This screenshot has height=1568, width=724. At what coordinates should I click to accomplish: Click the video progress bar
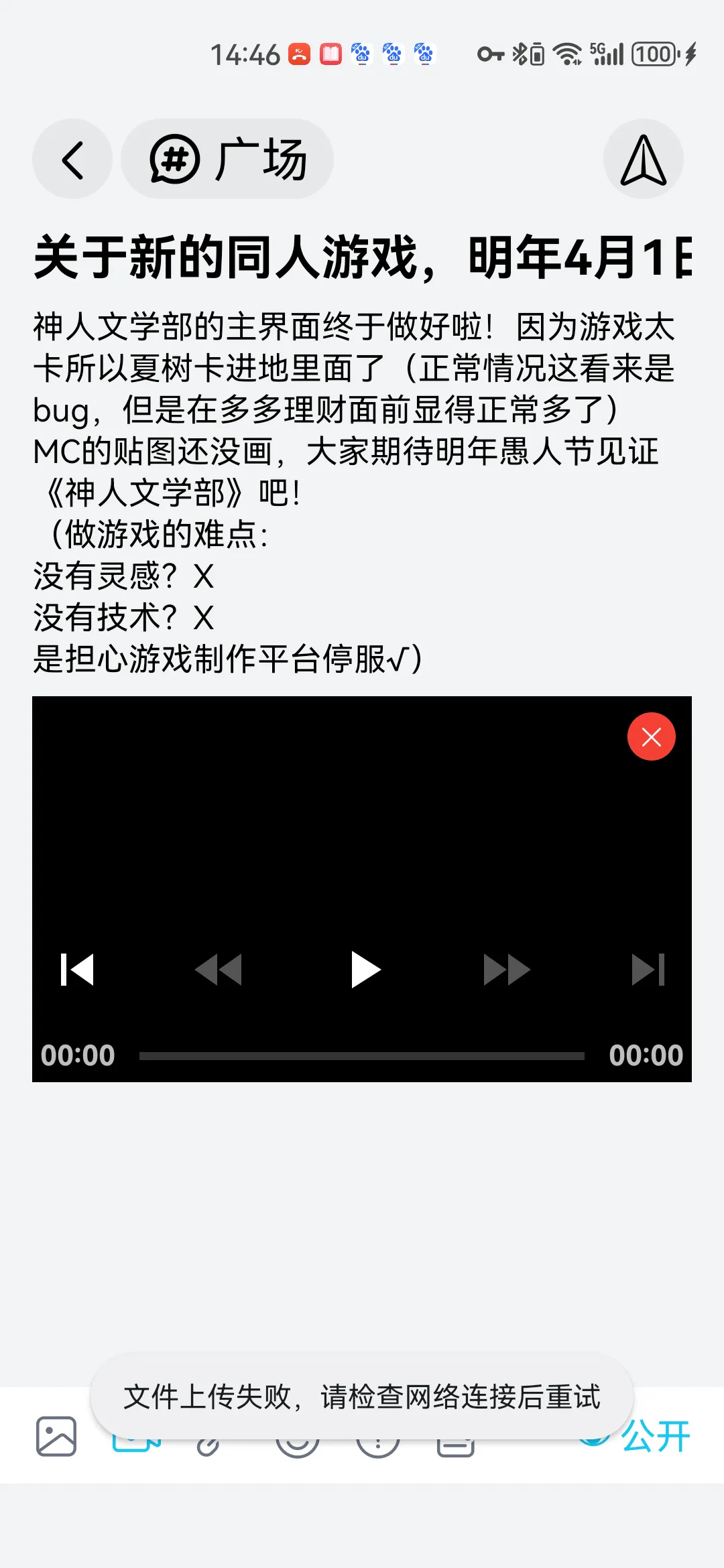[362, 1054]
